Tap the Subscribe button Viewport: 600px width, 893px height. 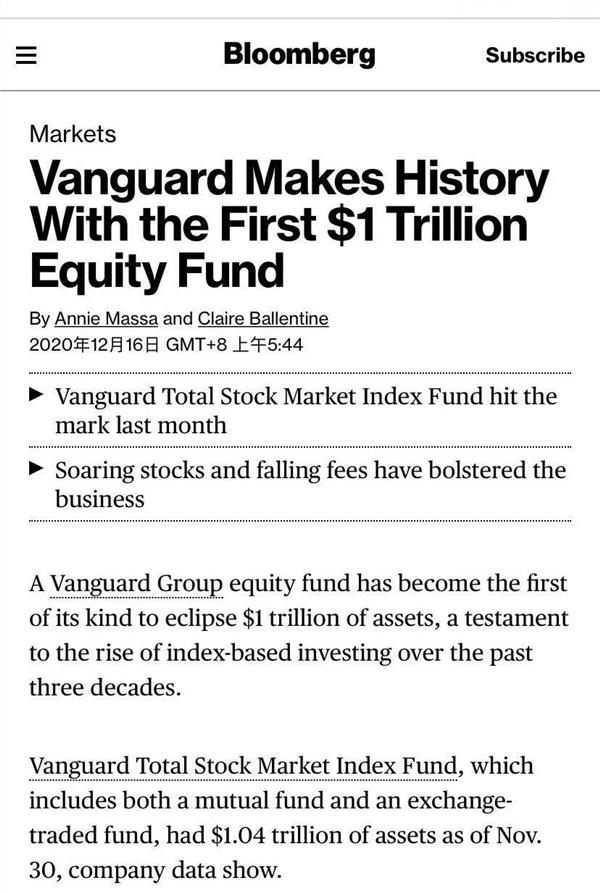coord(534,55)
